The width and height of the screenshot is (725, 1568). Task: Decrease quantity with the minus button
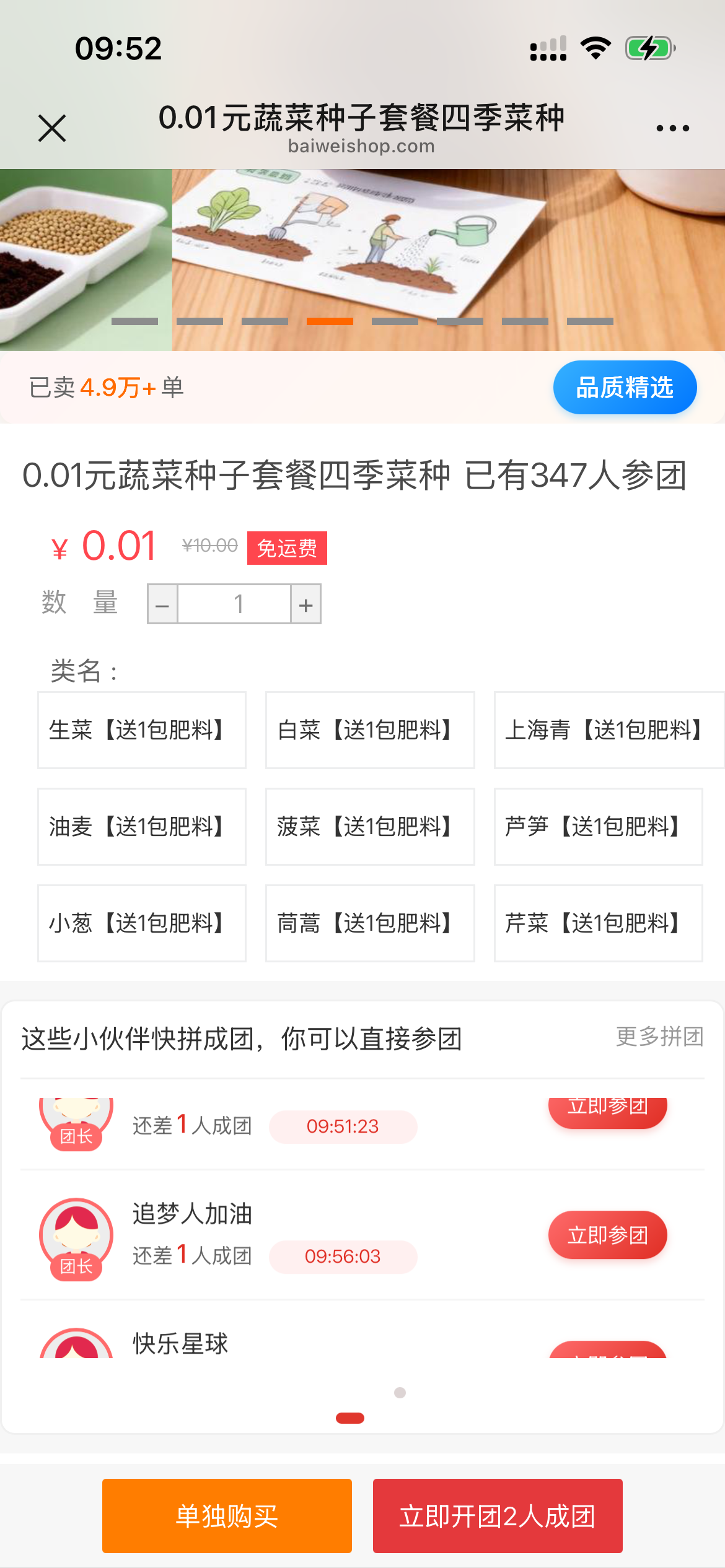pyautogui.click(x=162, y=604)
